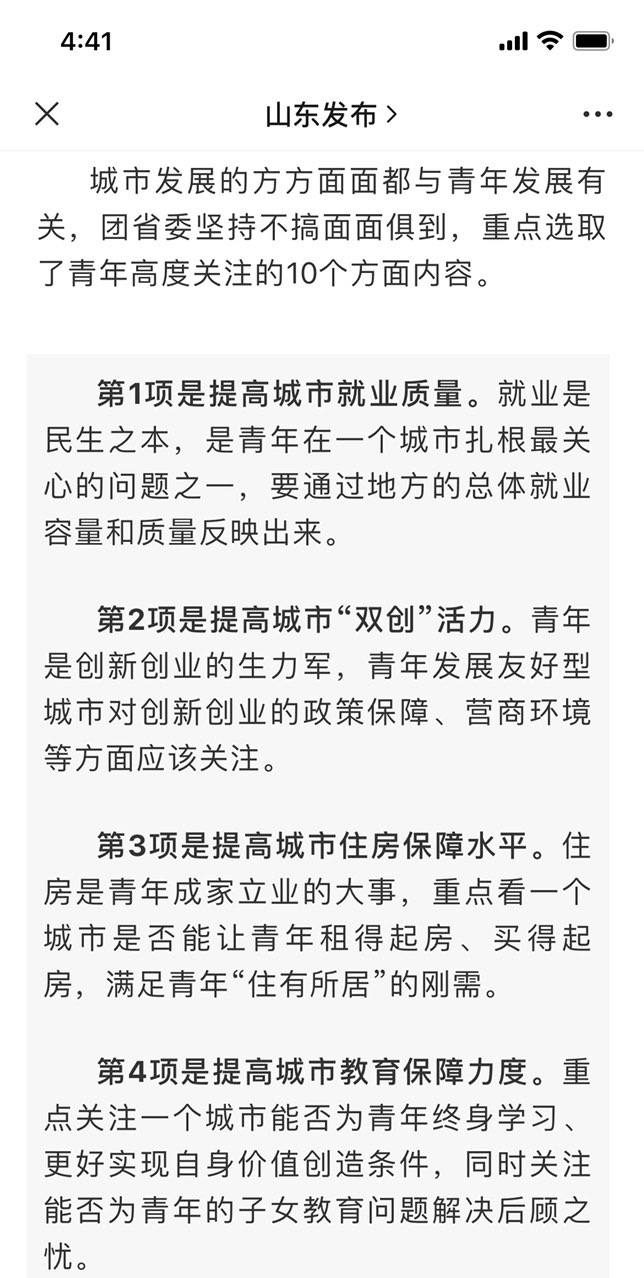Viewport: 644px width, 1278px height.
Task: Open the more options menu
Action: (x=597, y=115)
